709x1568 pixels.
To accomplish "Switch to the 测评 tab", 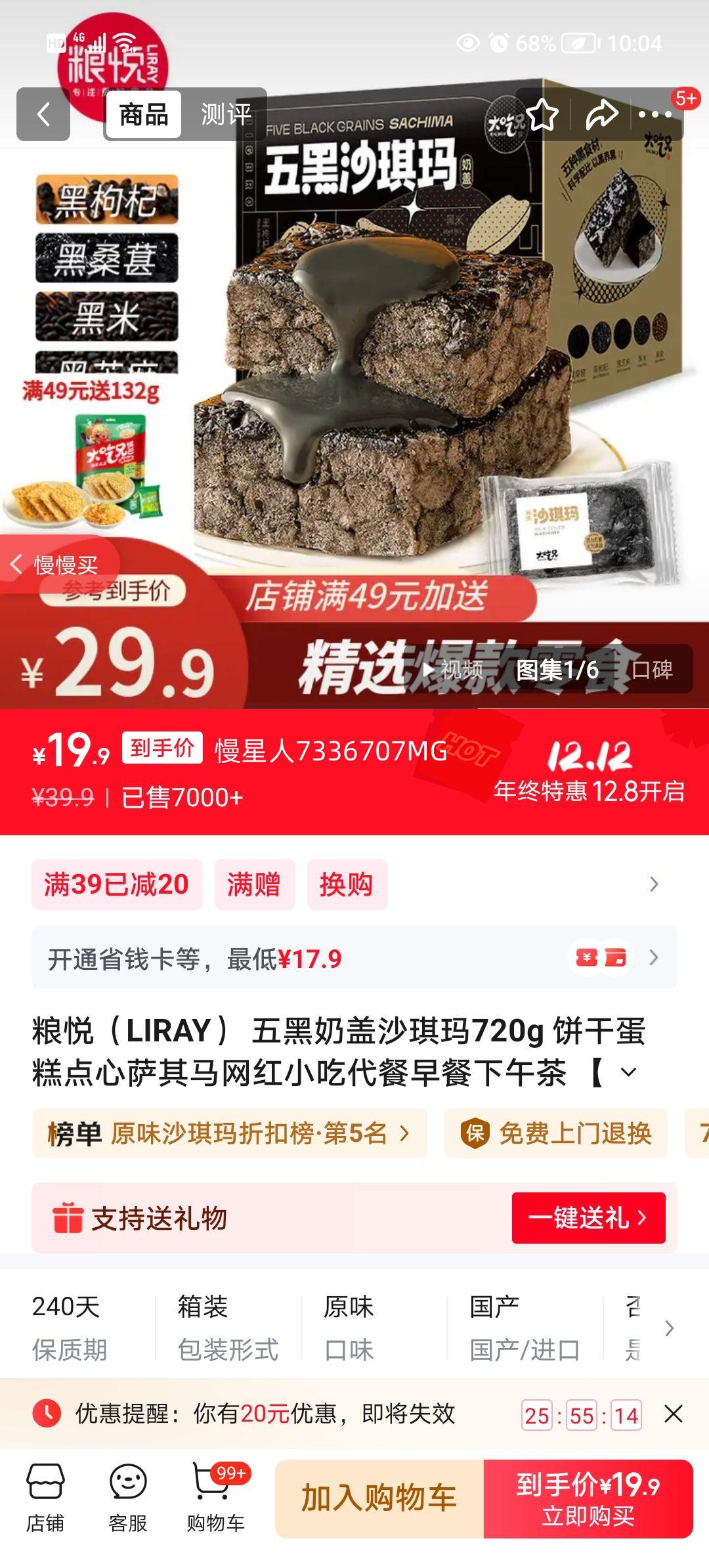I will [x=223, y=116].
